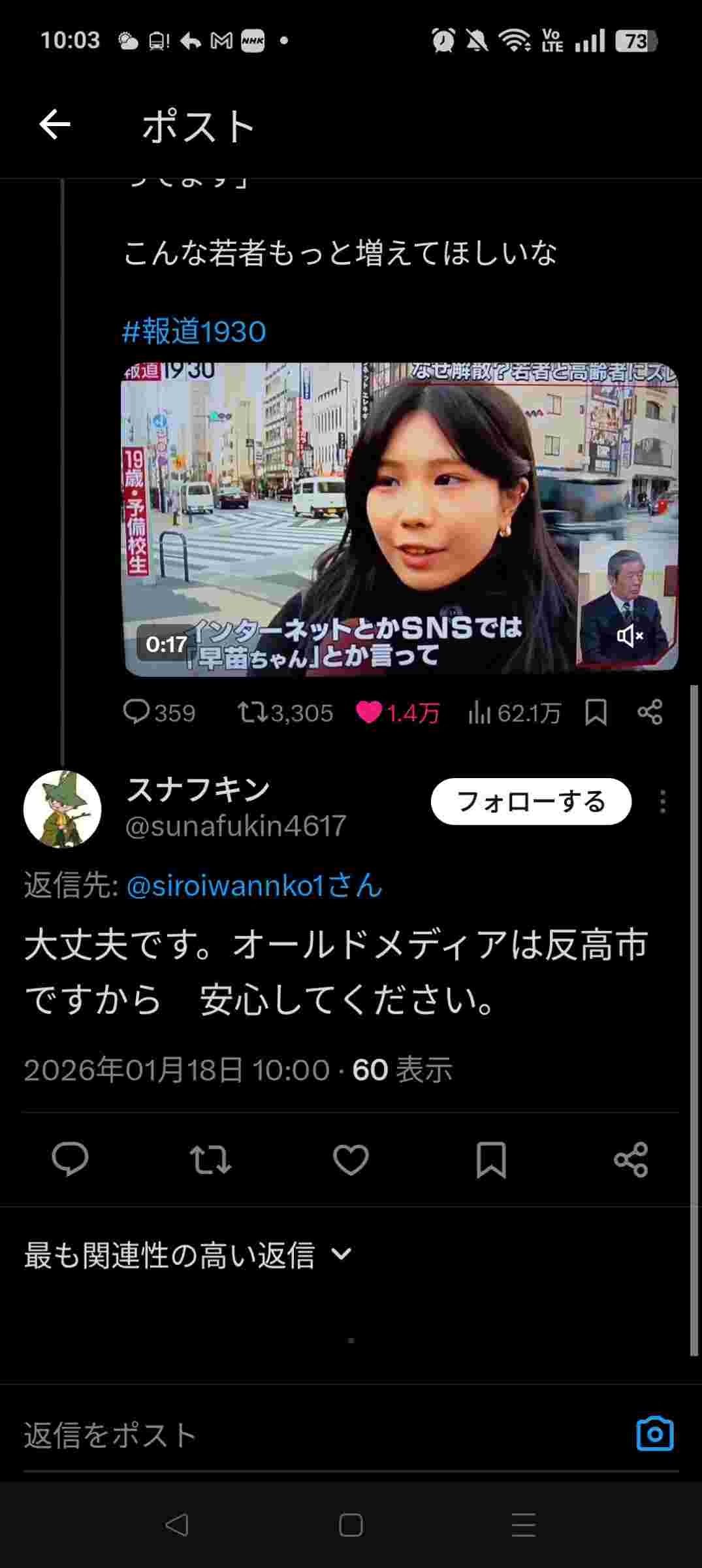Screen dimensions: 702x1568
Task: Follow スナフキン with フォローする button
Action: pyautogui.click(x=531, y=802)
